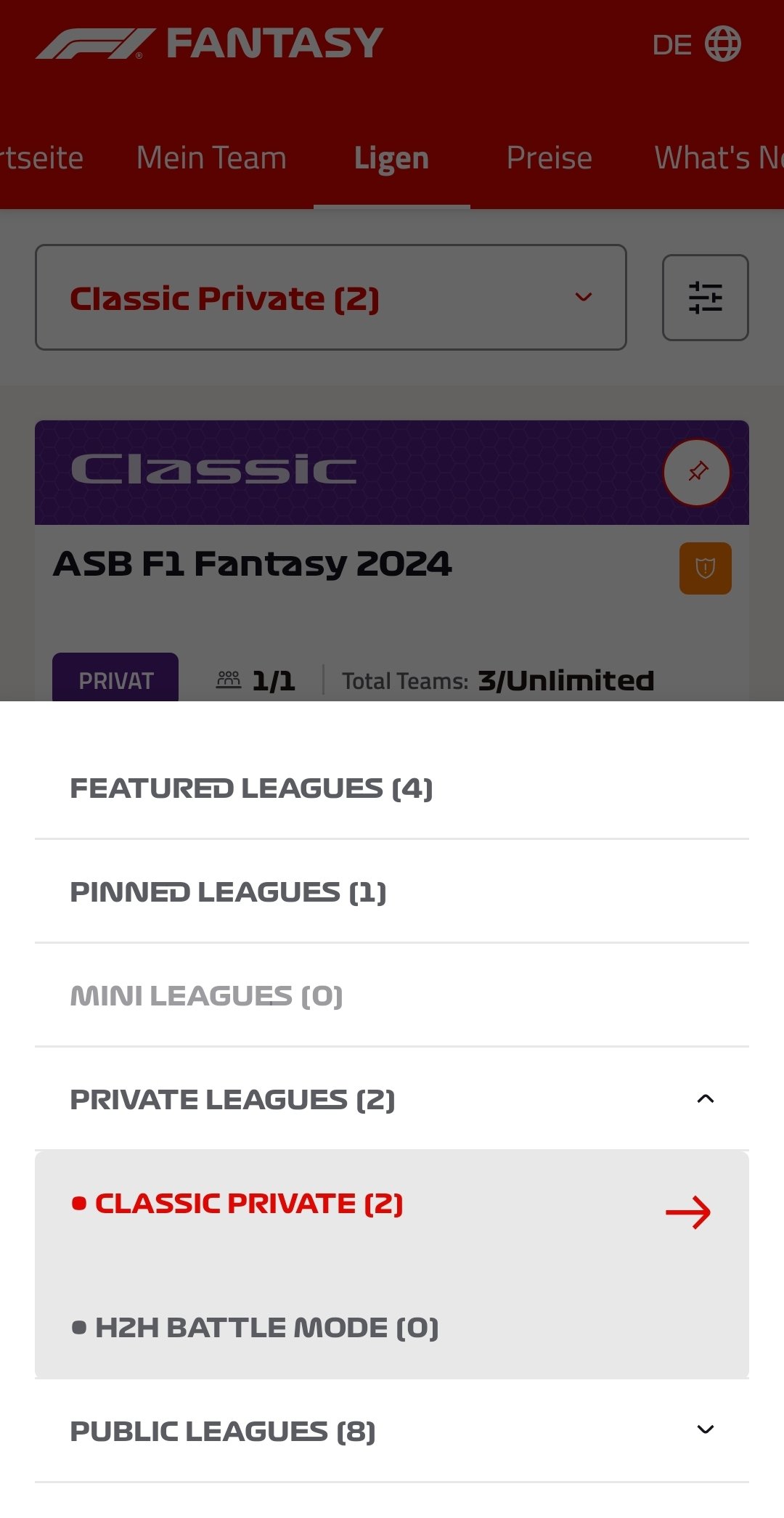Collapse the Private Leagues (2) section

coord(705,1099)
